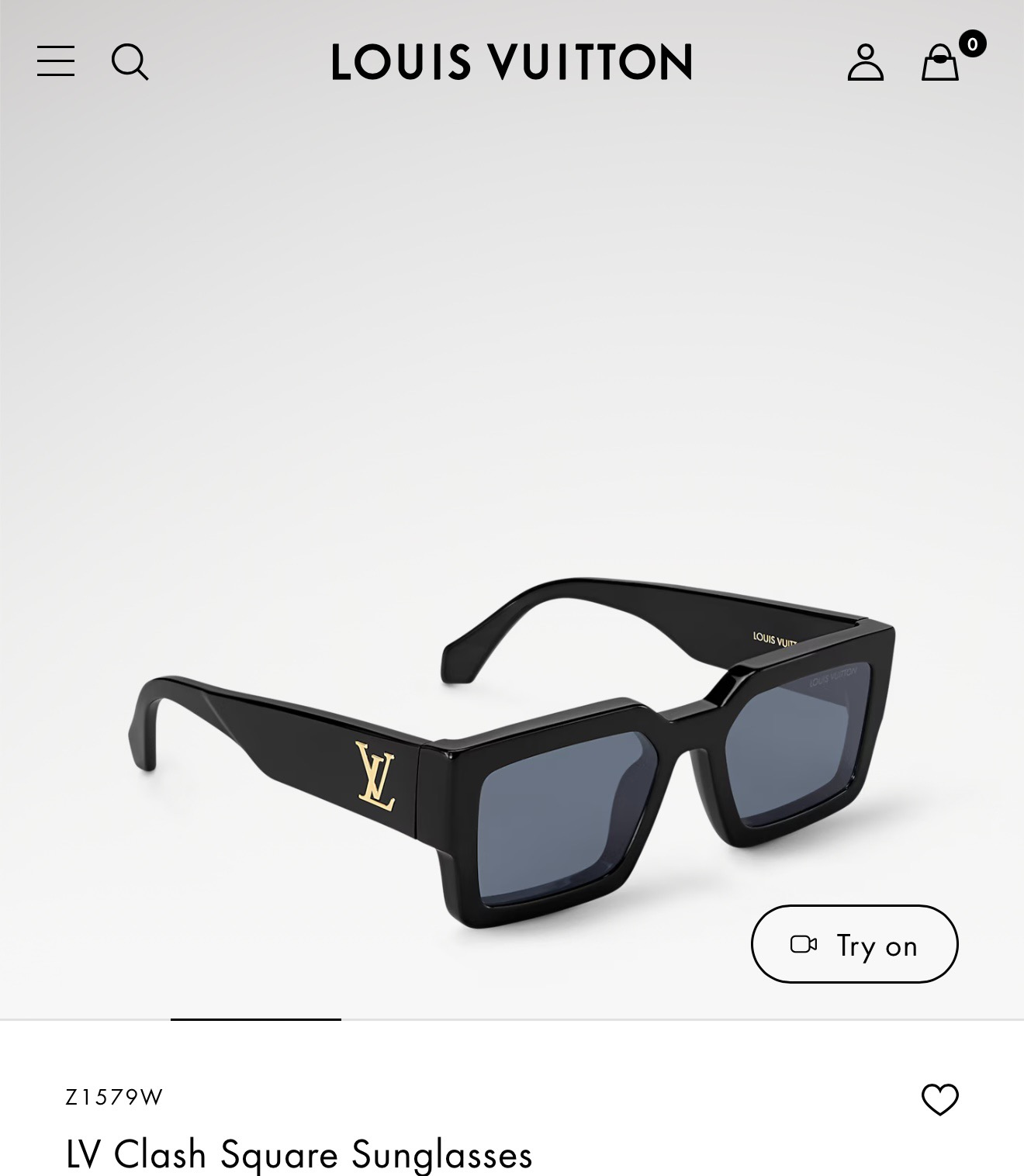Click the video camera icon inside Try on
1024x1176 pixels.
point(804,944)
